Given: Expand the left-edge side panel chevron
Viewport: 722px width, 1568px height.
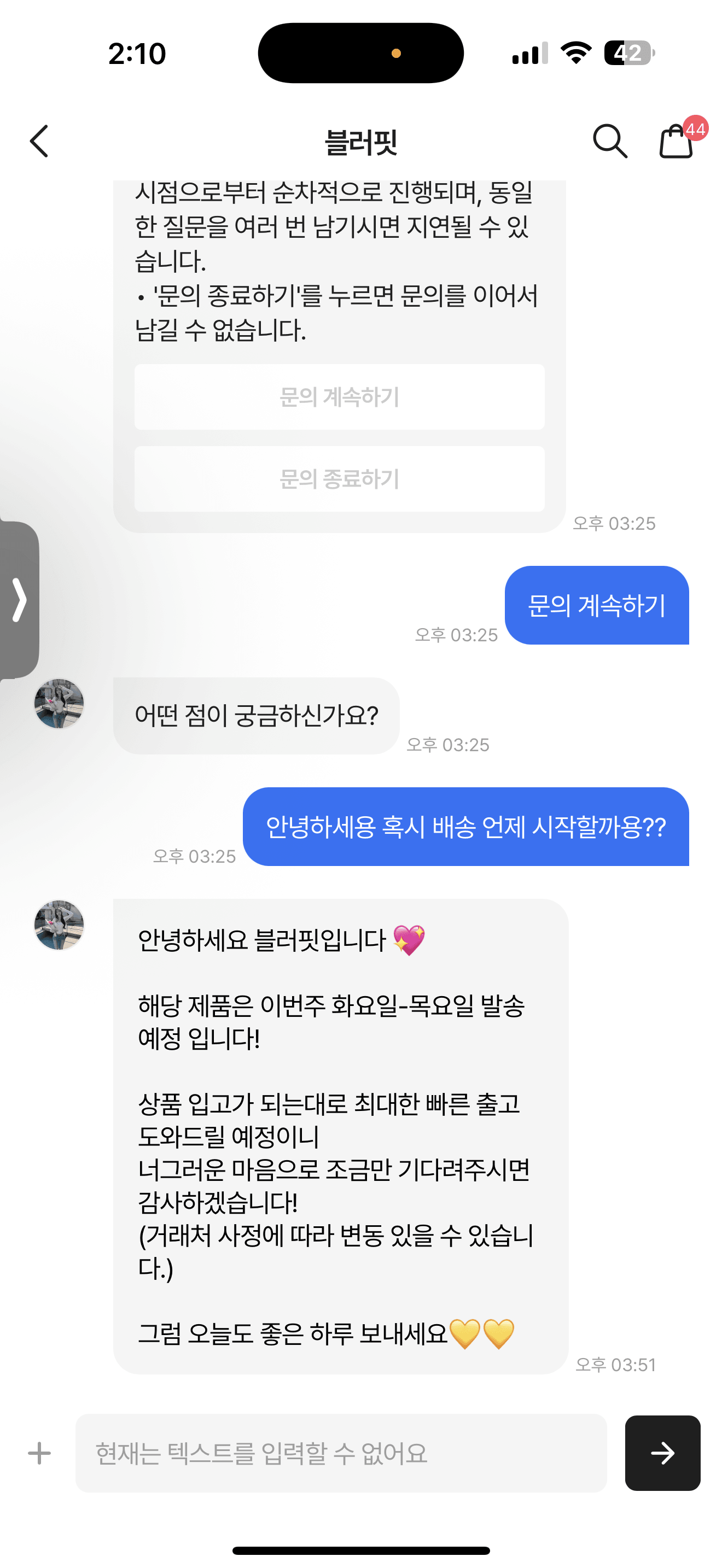Looking at the screenshot, I should pos(20,600).
